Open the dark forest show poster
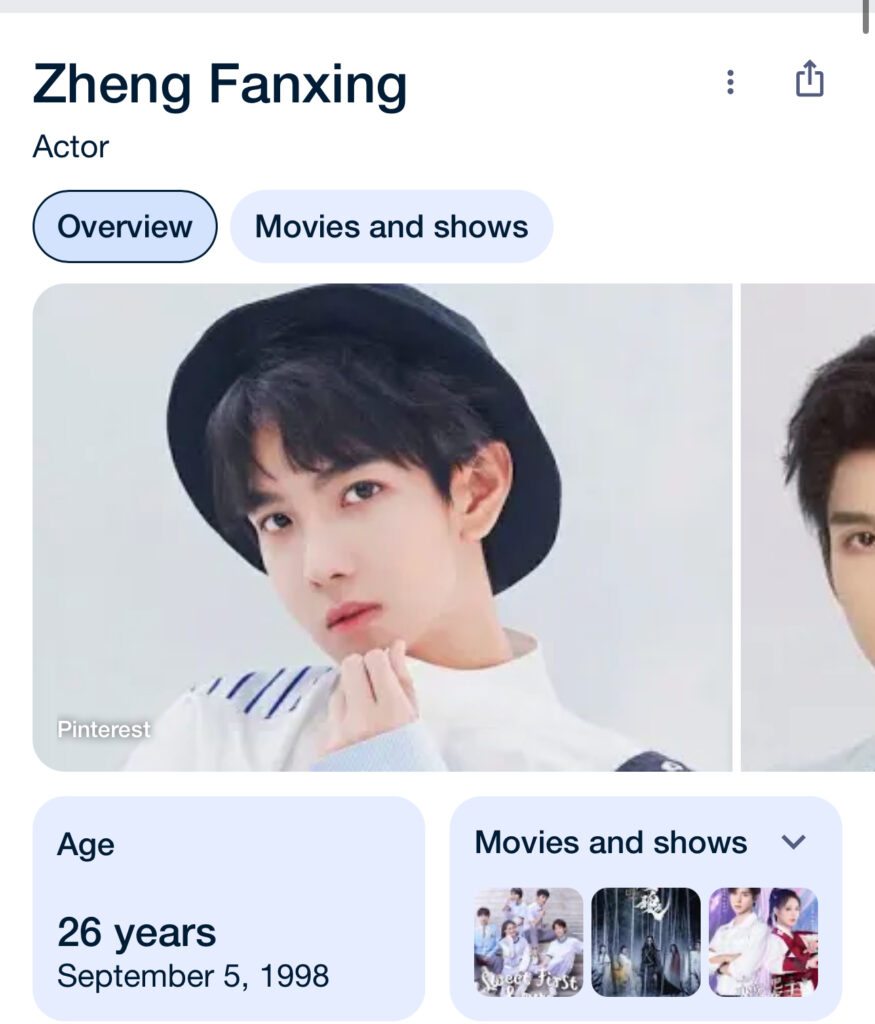875x1024 pixels. tap(646, 941)
